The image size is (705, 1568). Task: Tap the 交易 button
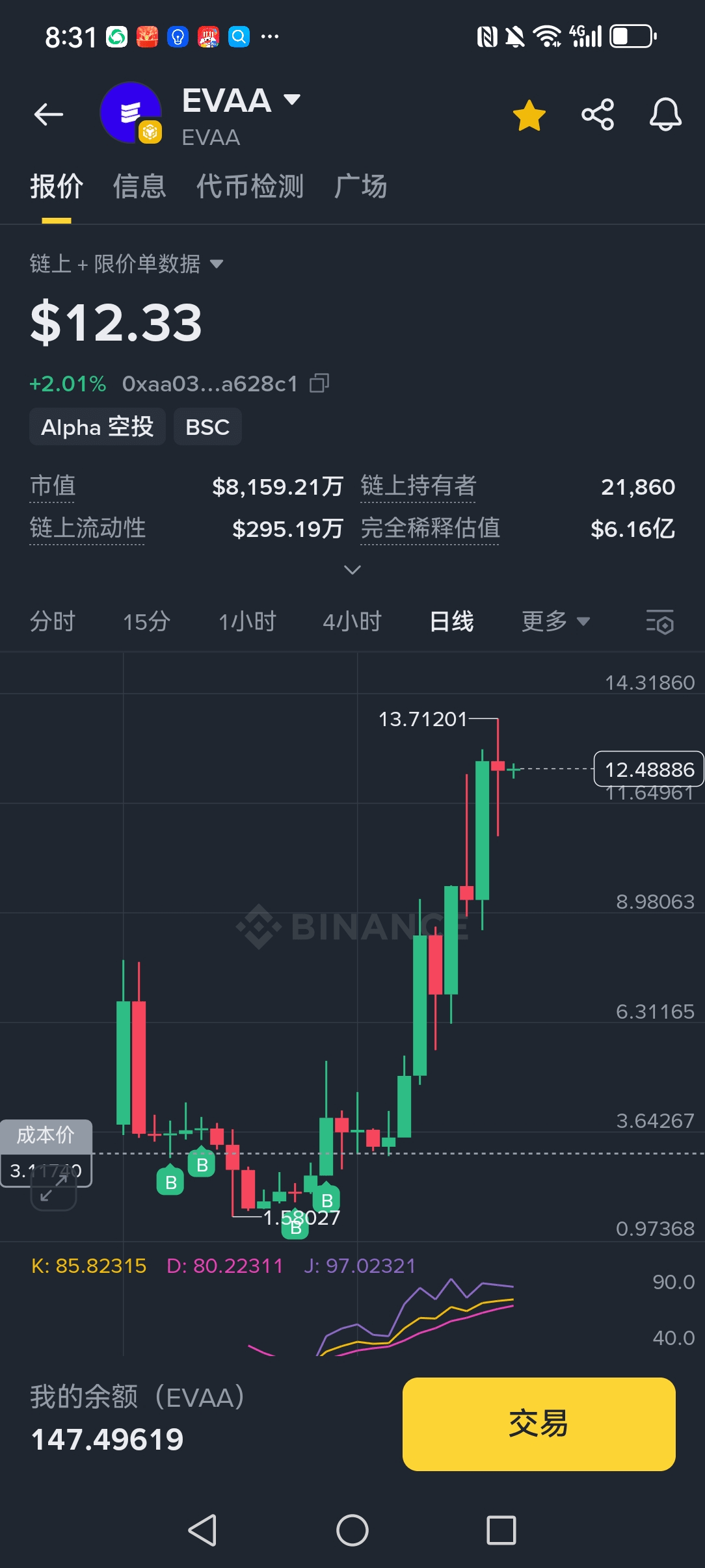click(x=539, y=1424)
